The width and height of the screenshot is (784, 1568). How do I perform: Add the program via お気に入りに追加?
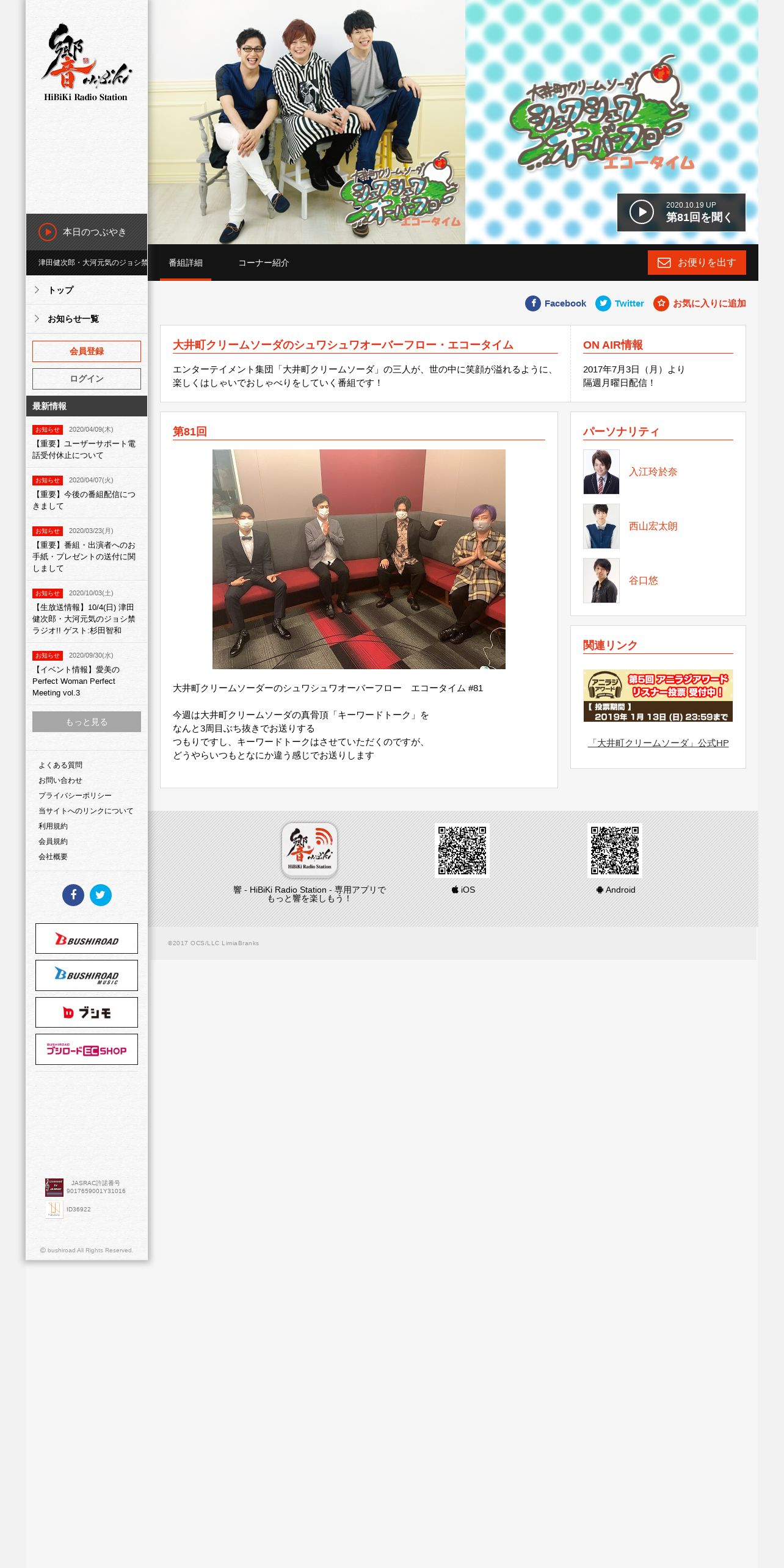pos(699,303)
